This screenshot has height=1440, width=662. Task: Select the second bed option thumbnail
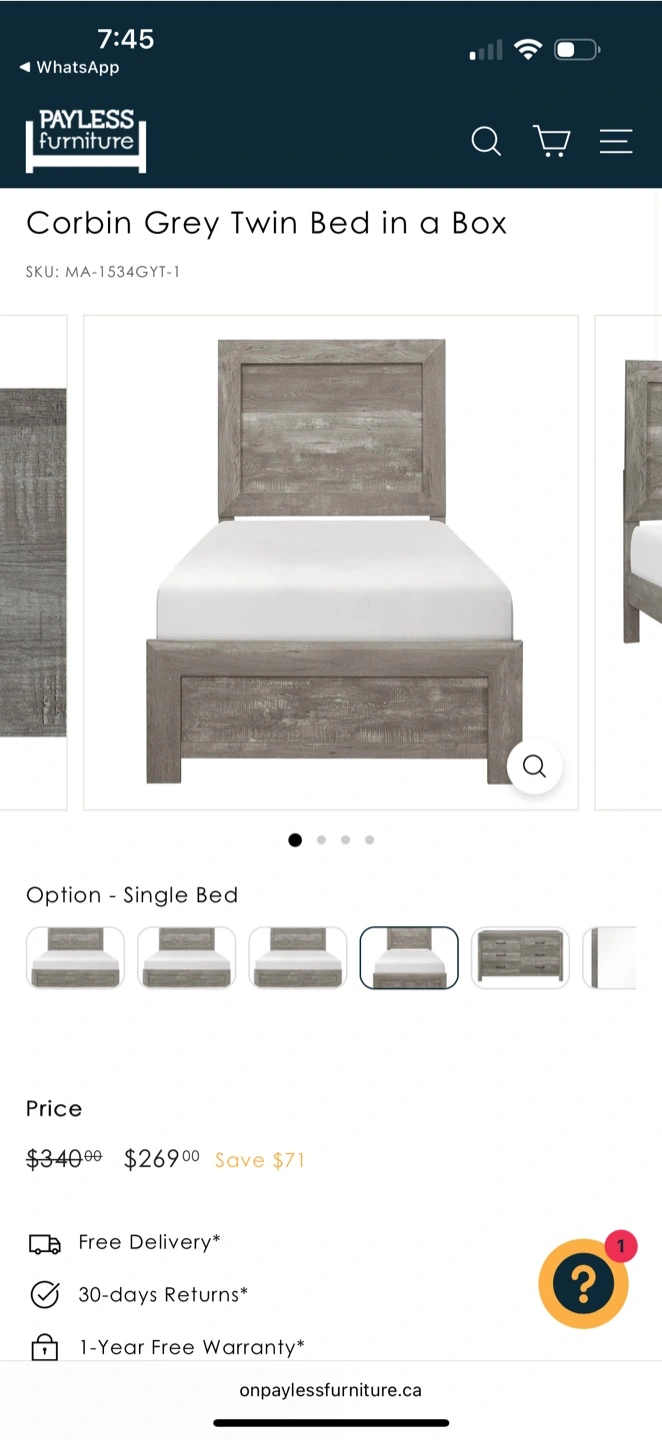(x=186, y=958)
